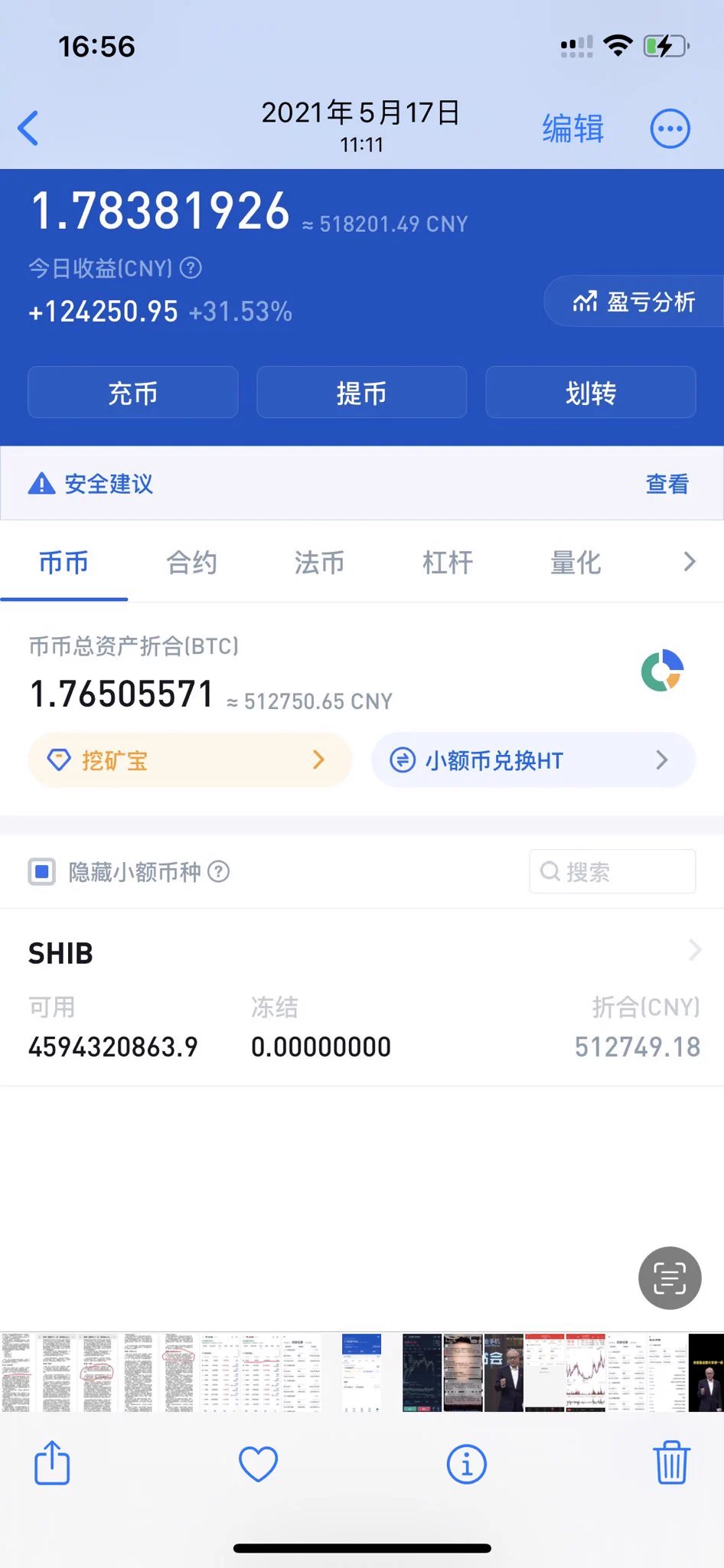
Task: Delete this photo with the trash icon
Action: pos(671,1463)
